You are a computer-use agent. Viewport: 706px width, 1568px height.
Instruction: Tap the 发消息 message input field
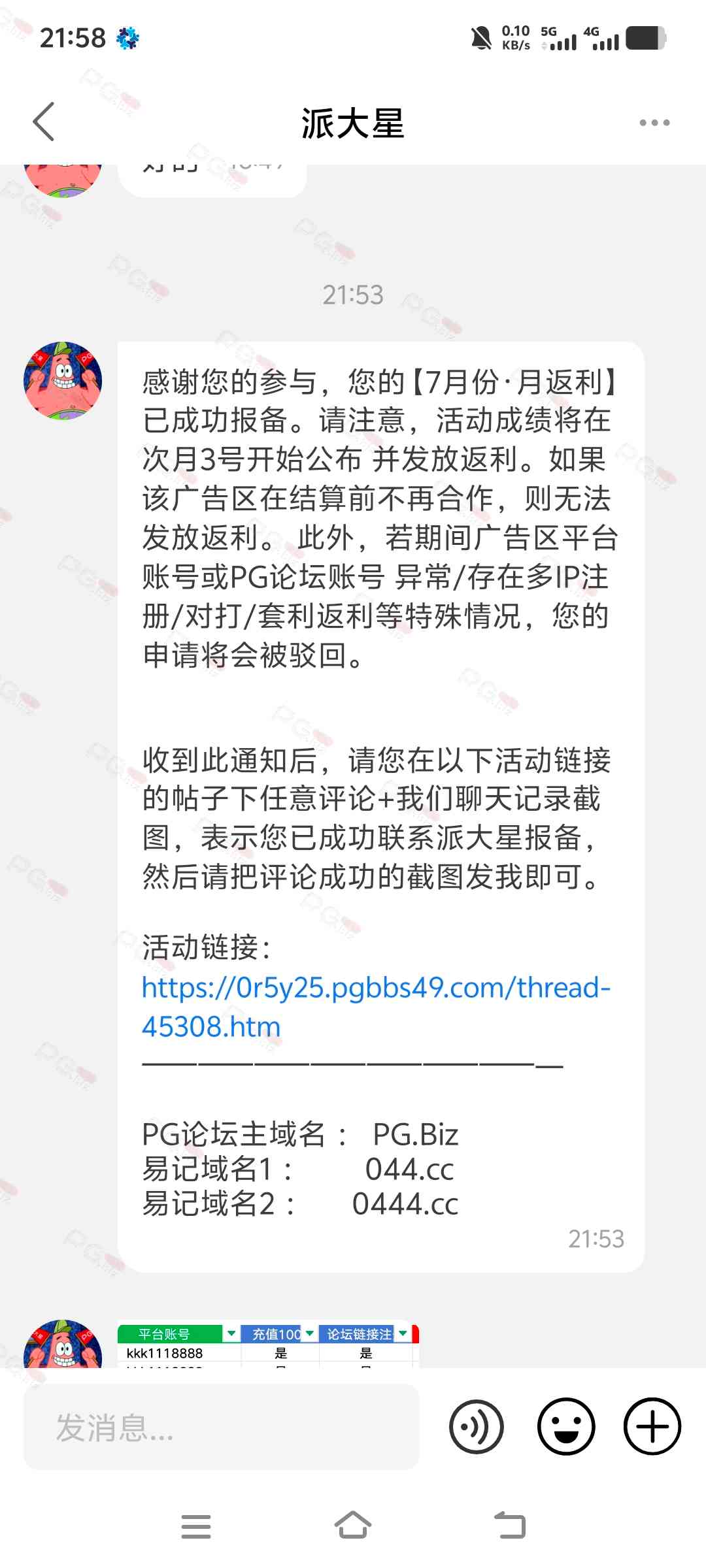point(221,1427)
